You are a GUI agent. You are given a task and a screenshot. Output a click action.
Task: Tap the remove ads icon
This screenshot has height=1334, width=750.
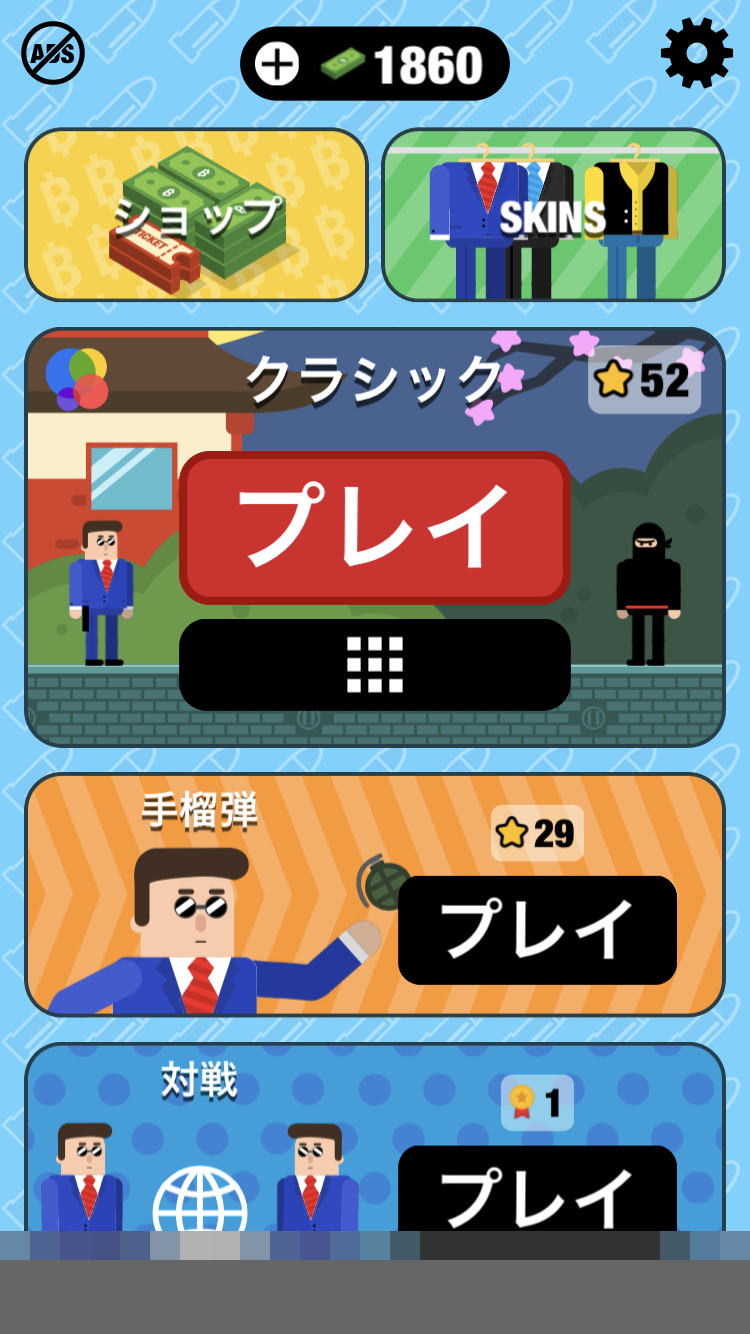tap(53, 53)
